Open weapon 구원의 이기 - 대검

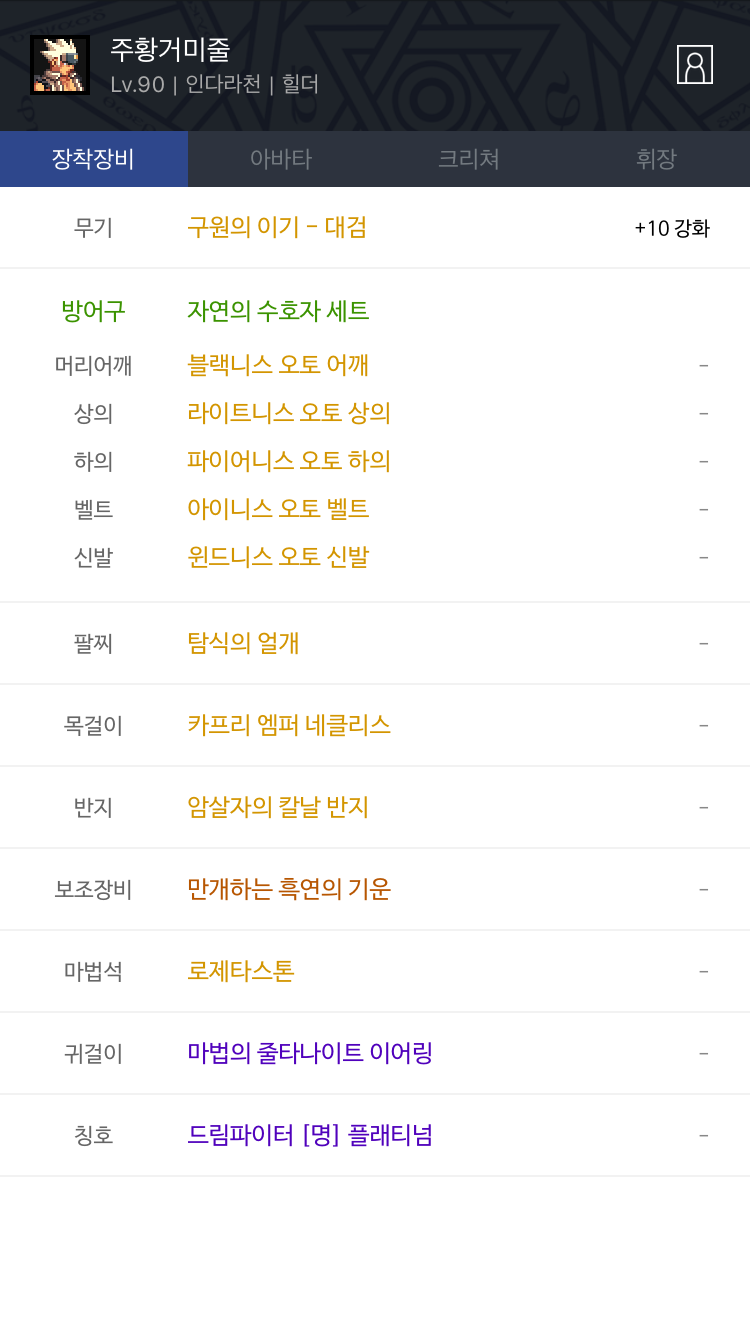tap(277, 227)
